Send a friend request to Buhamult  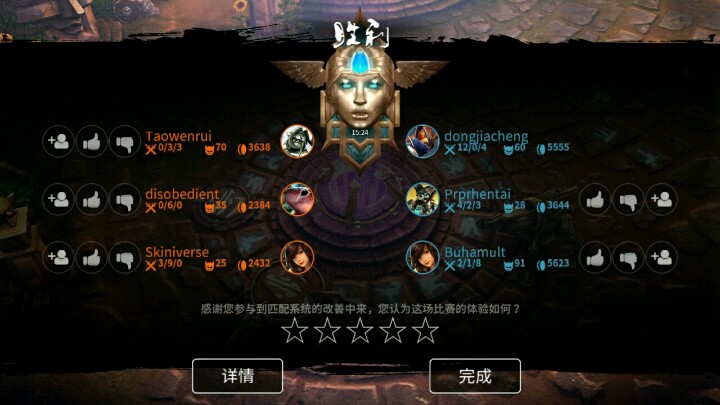coord(661,257)
